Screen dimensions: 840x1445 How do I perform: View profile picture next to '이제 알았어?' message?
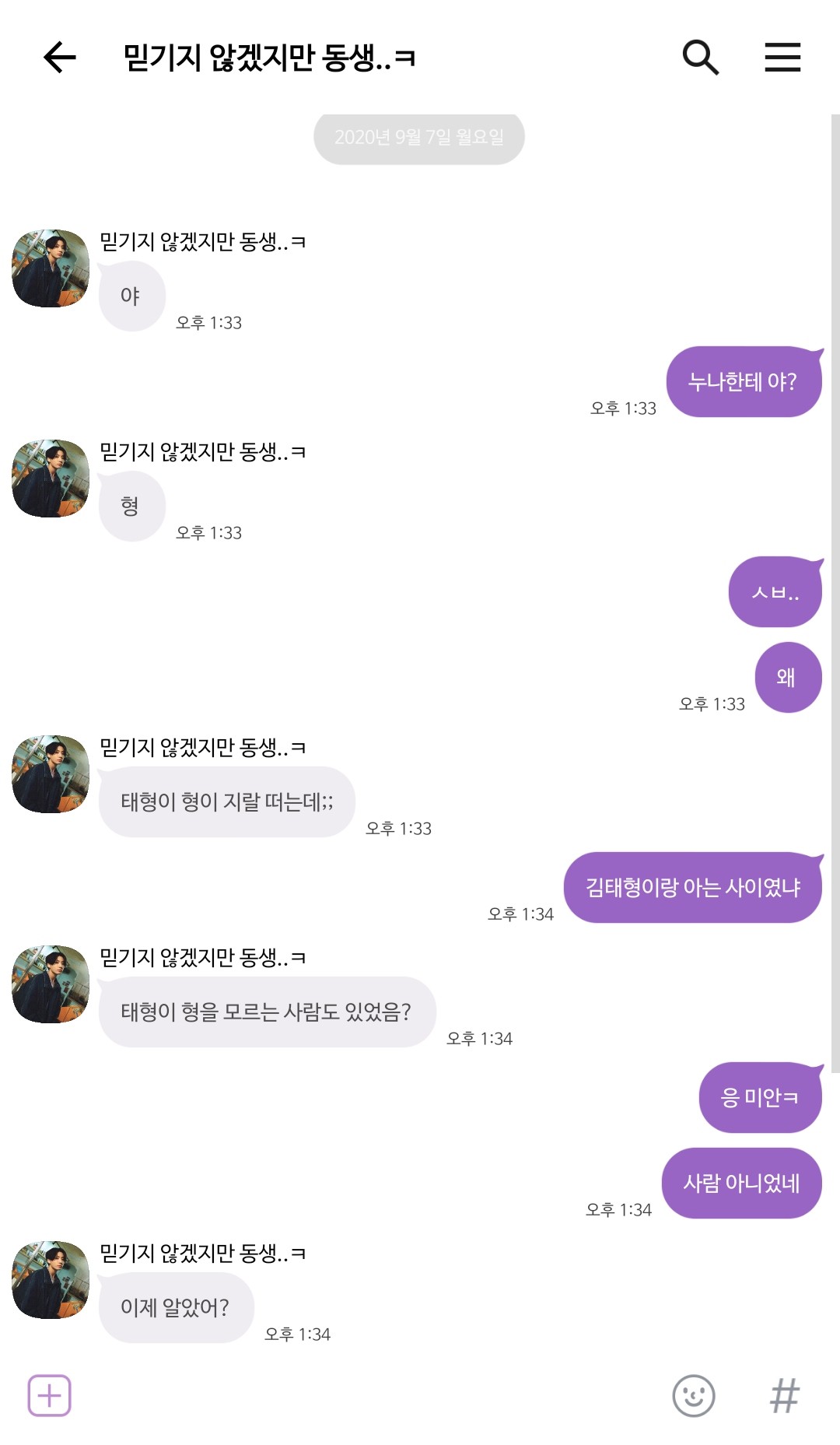pos(51,1280)
